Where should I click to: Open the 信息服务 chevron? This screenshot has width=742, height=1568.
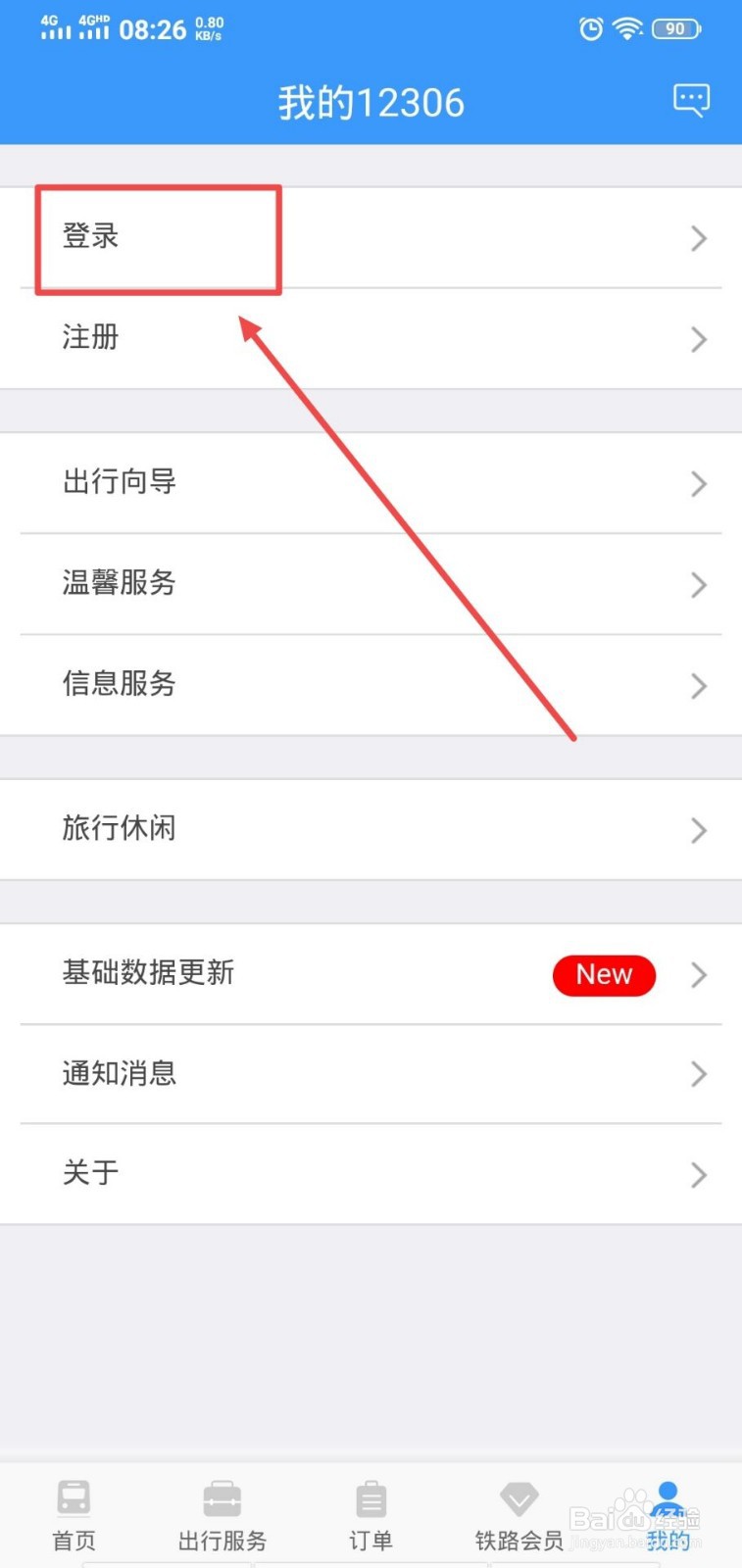pyautogui.click(x=698, y=685)
